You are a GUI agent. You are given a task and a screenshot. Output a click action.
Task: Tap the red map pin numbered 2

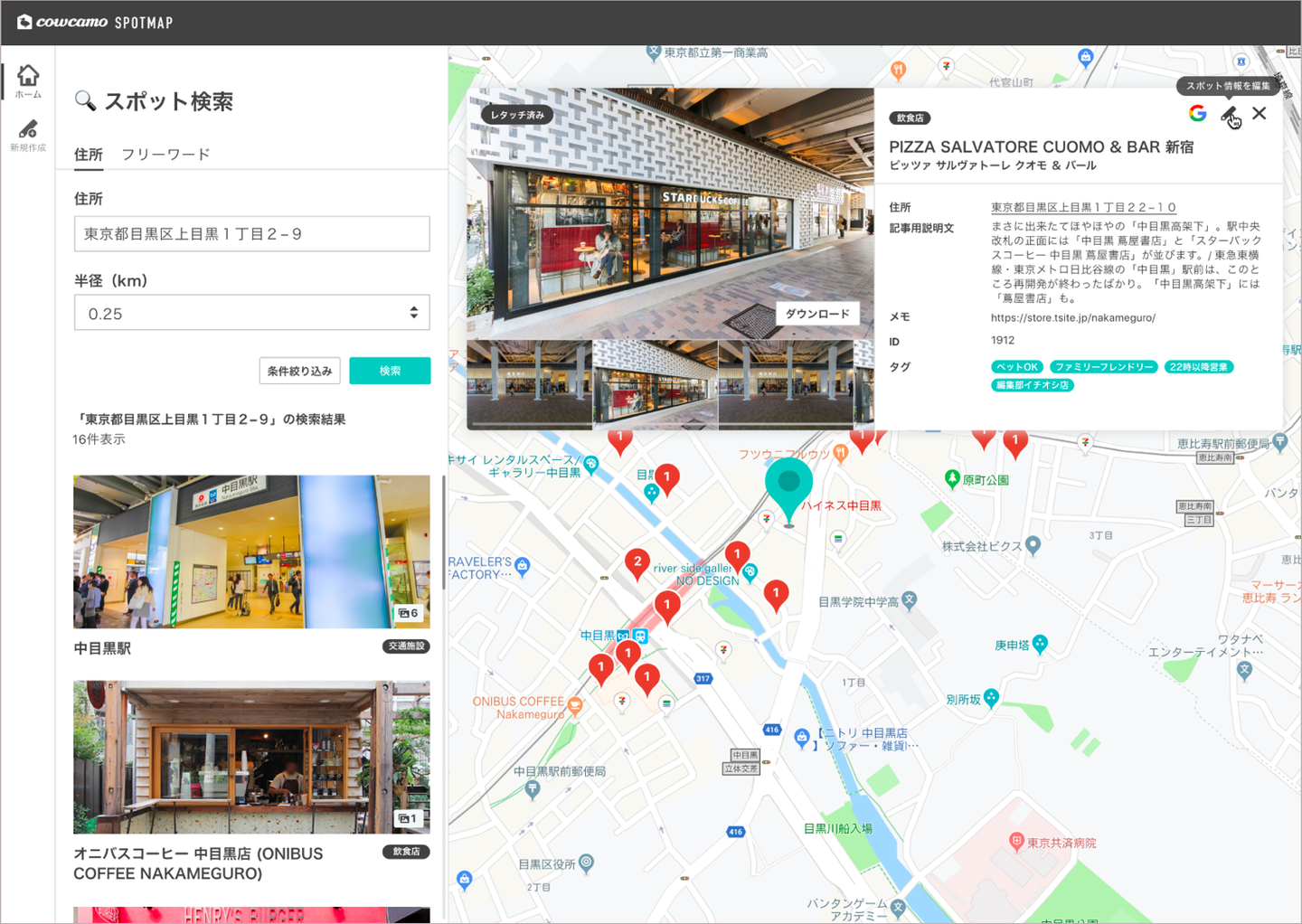[x=637, y=562]
